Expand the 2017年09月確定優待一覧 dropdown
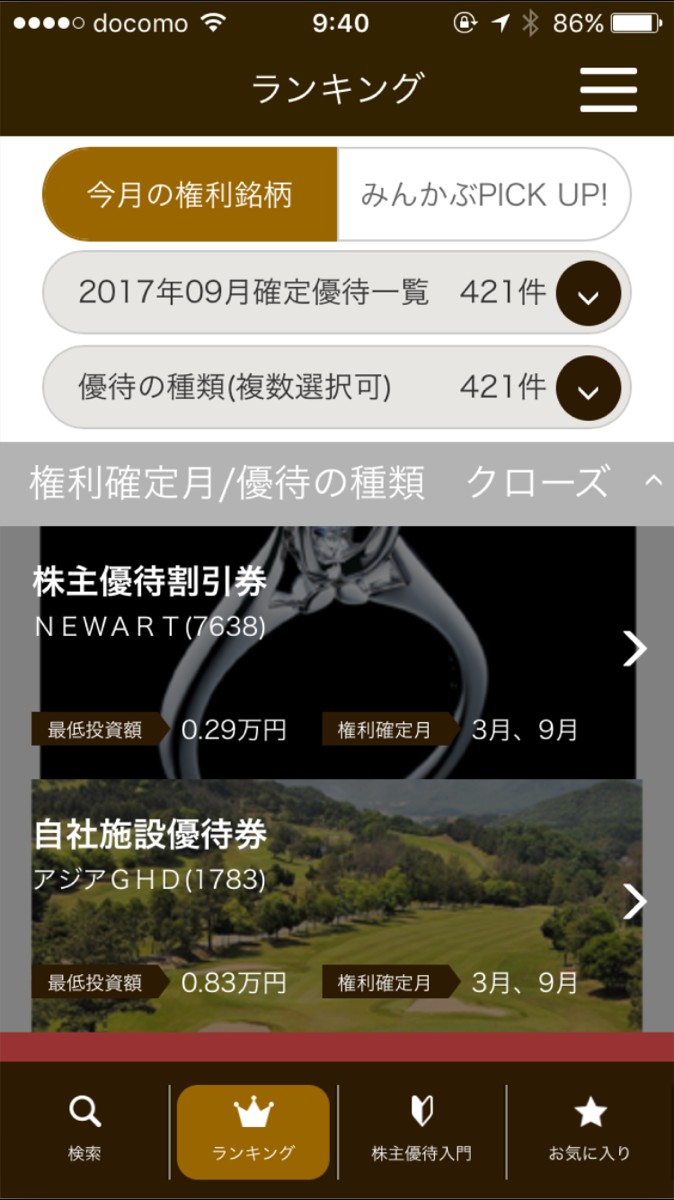The height and width of the screenshot is (1200, 674). point(588,293)
